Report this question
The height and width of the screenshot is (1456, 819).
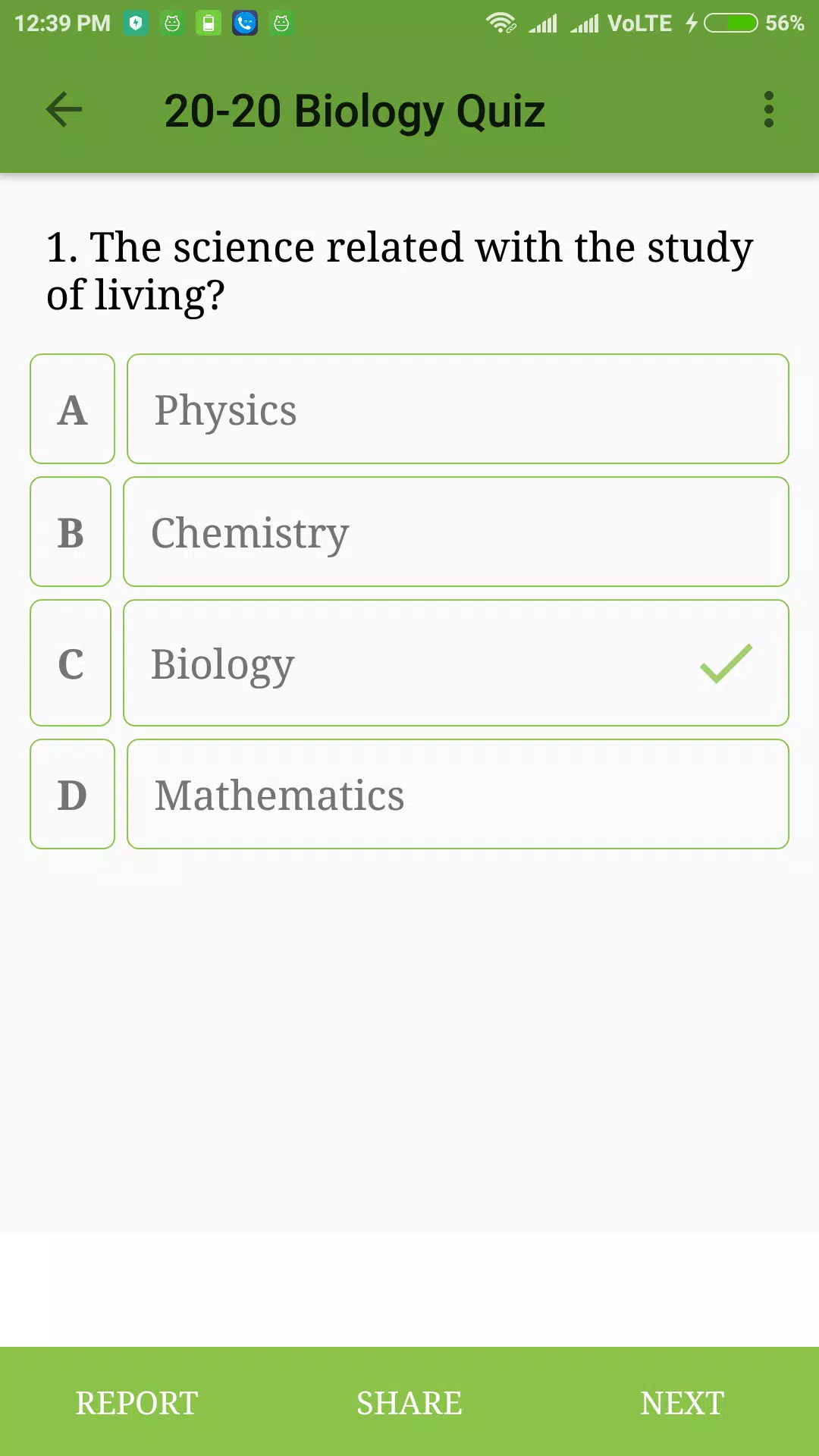(136, 1403)
